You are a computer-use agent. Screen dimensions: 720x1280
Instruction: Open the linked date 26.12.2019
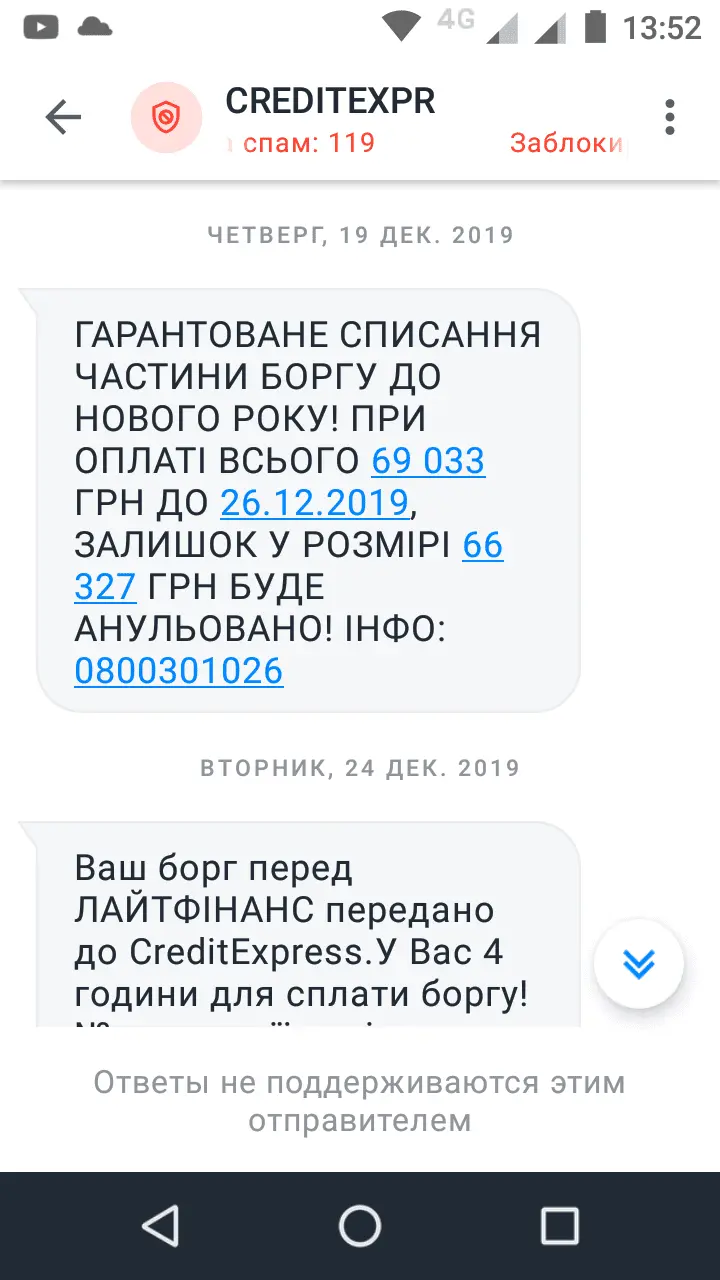(314, 503)
